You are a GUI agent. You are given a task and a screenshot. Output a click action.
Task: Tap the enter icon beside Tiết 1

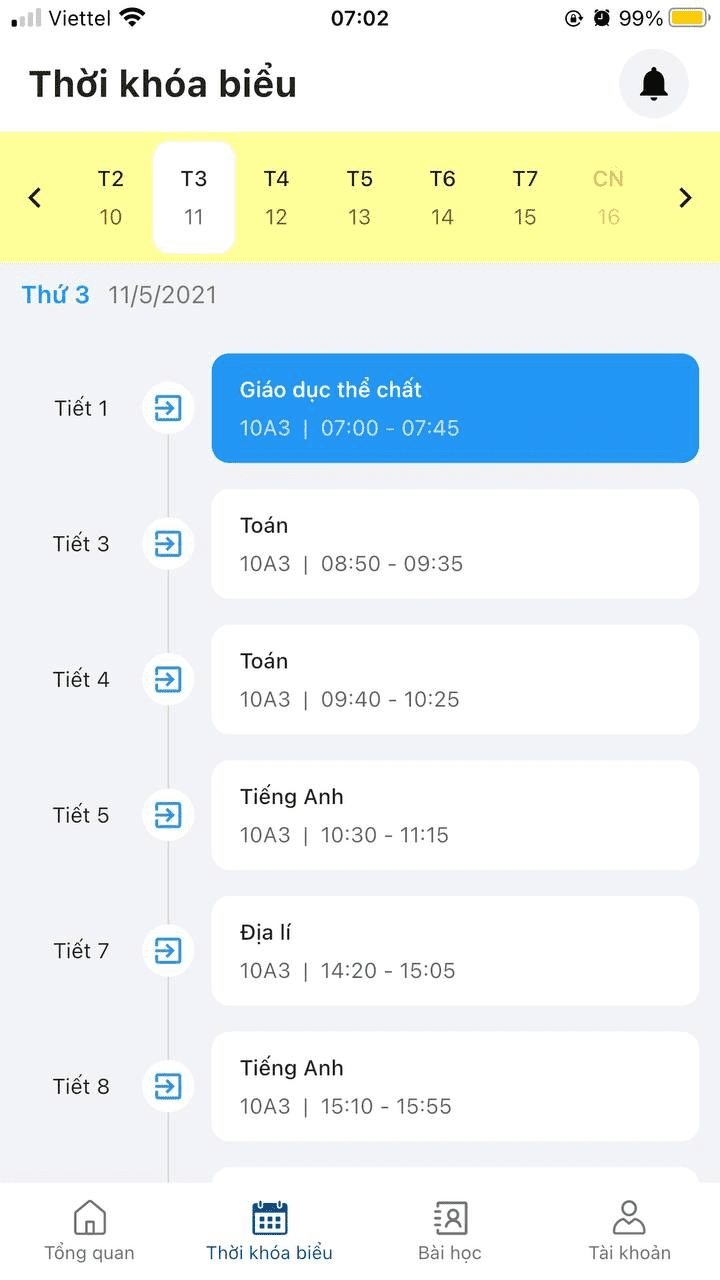pyautogui.click(x=168, y=408)
